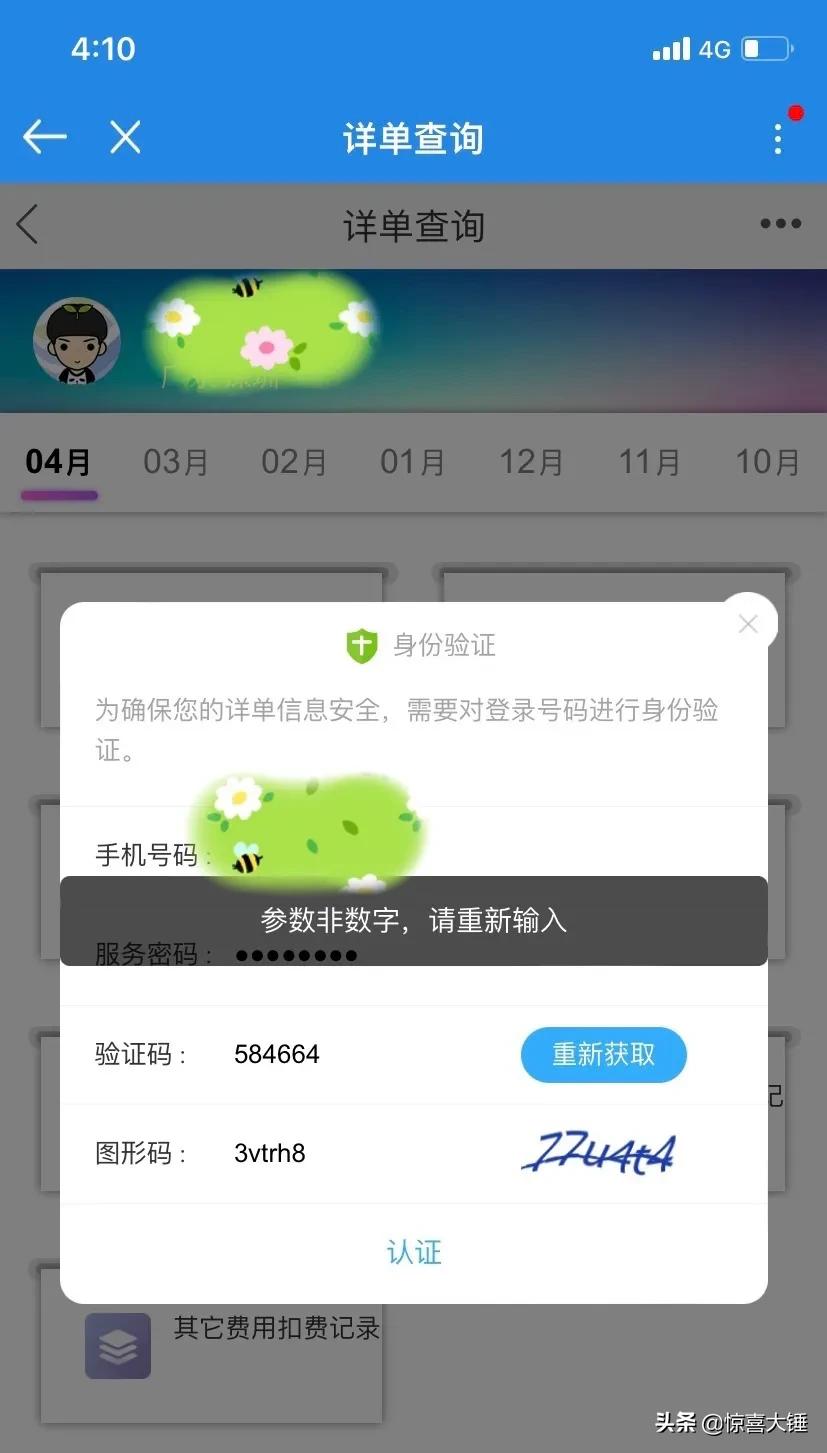Image resolution: width=827 pixels, height=1453 pixels.
Task: Click the 服务密码 masked password field
Action: pyautogui.click(x=296, y=955)
